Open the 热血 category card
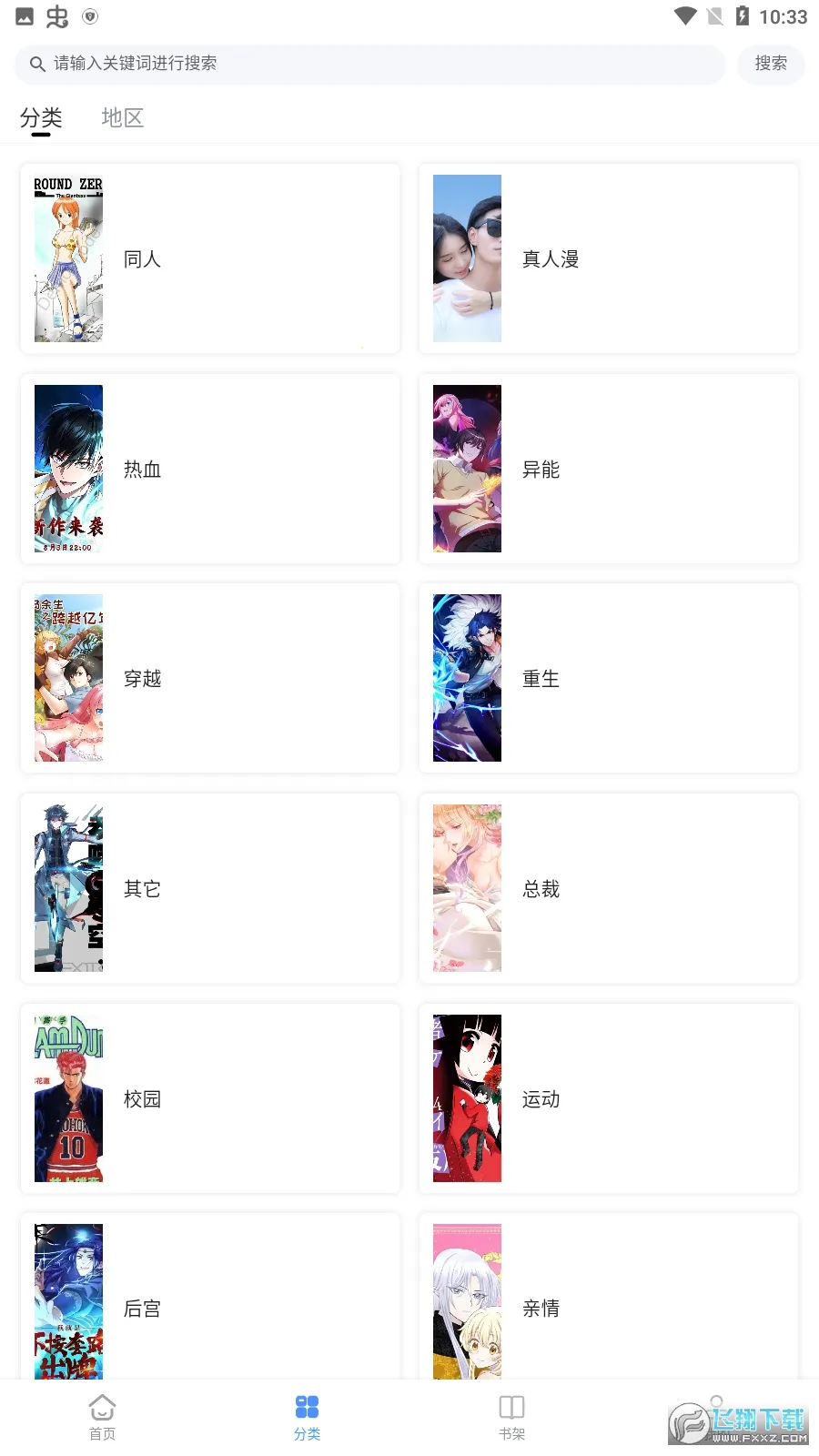 tap(210, 469)
